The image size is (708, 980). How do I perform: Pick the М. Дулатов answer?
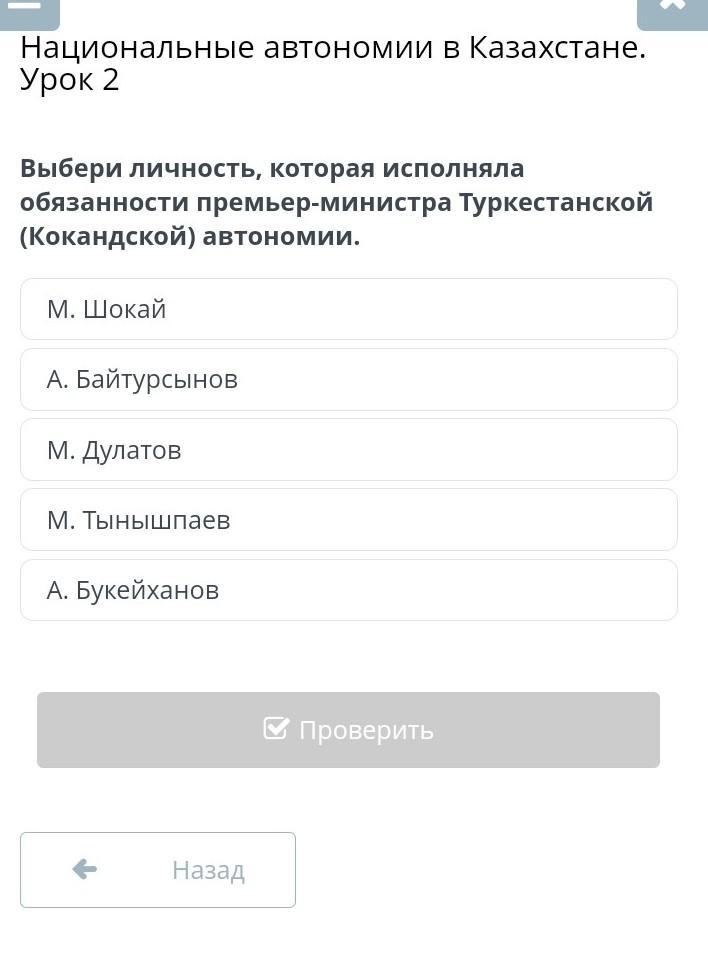349,450
